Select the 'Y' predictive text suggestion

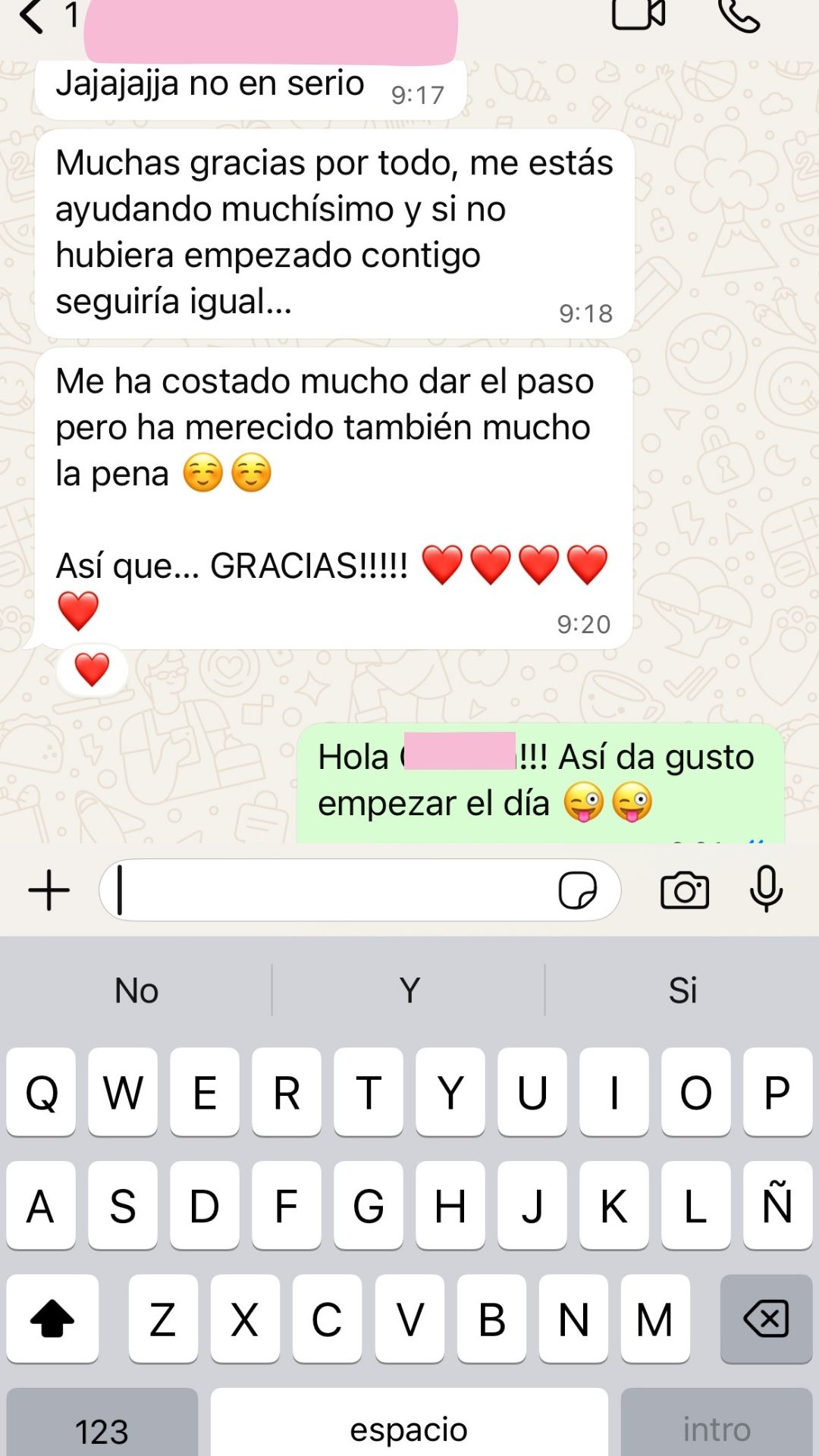[x=409, y=990]
